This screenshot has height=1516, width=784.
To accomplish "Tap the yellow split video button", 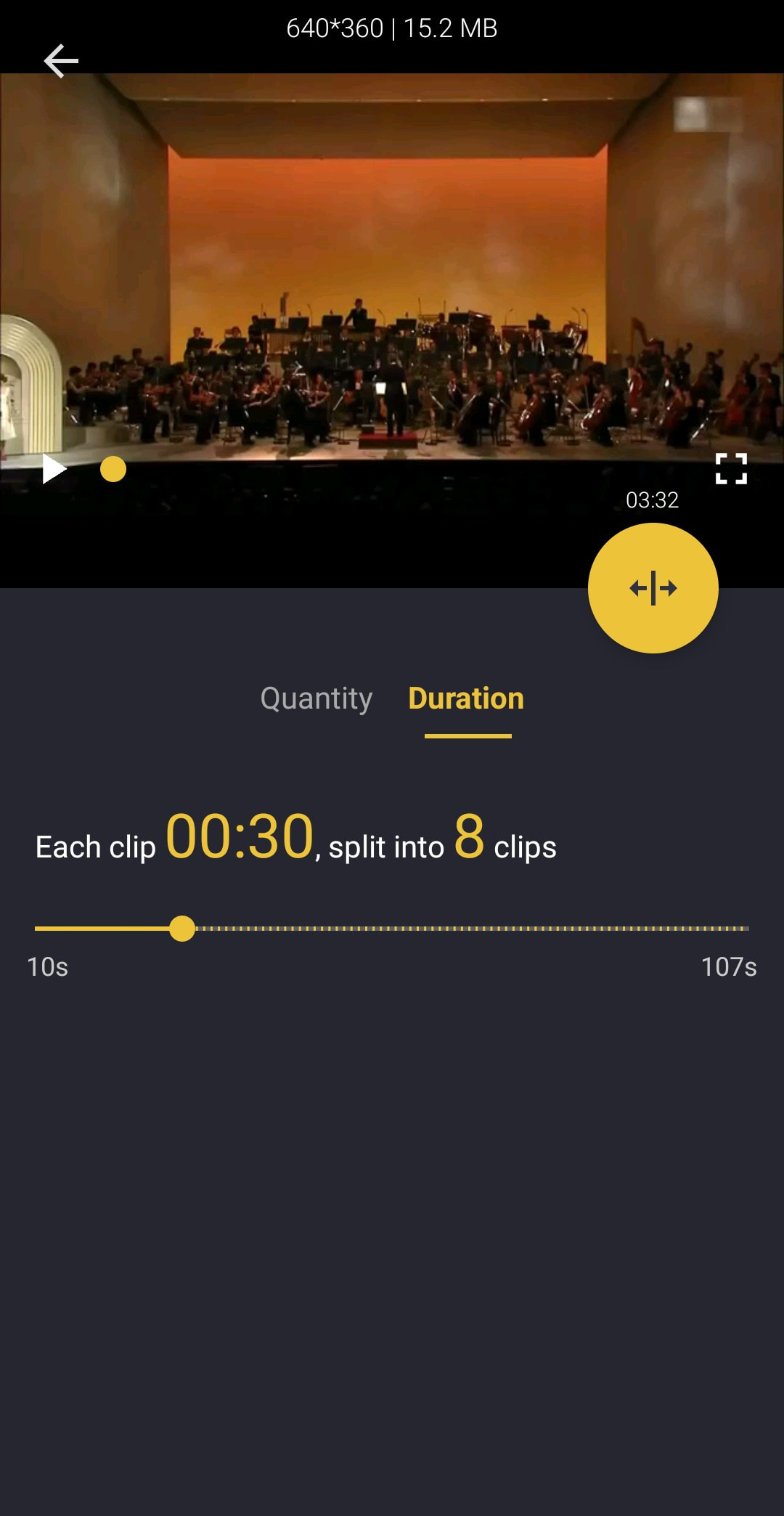I will click(x=653, y=588).
